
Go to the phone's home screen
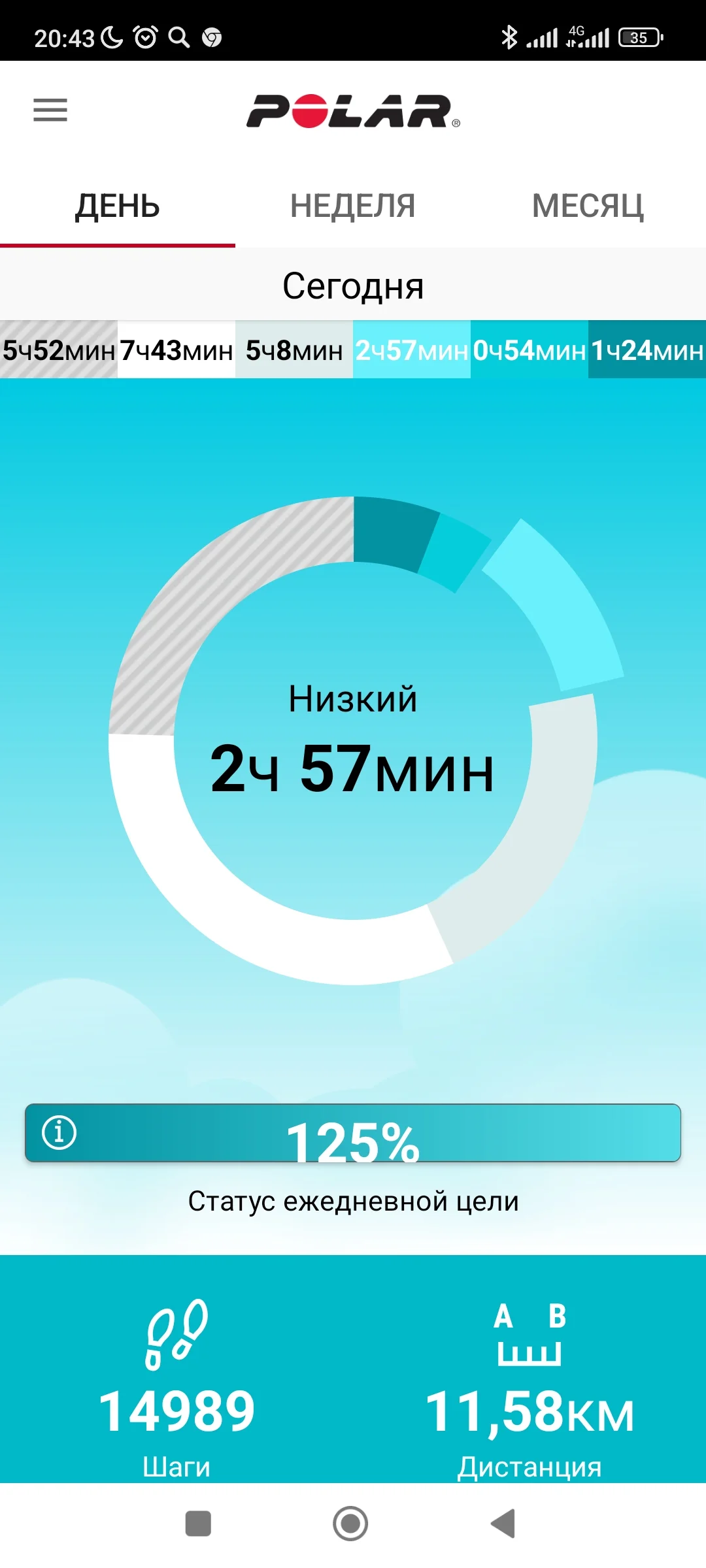pos(350,1524)
